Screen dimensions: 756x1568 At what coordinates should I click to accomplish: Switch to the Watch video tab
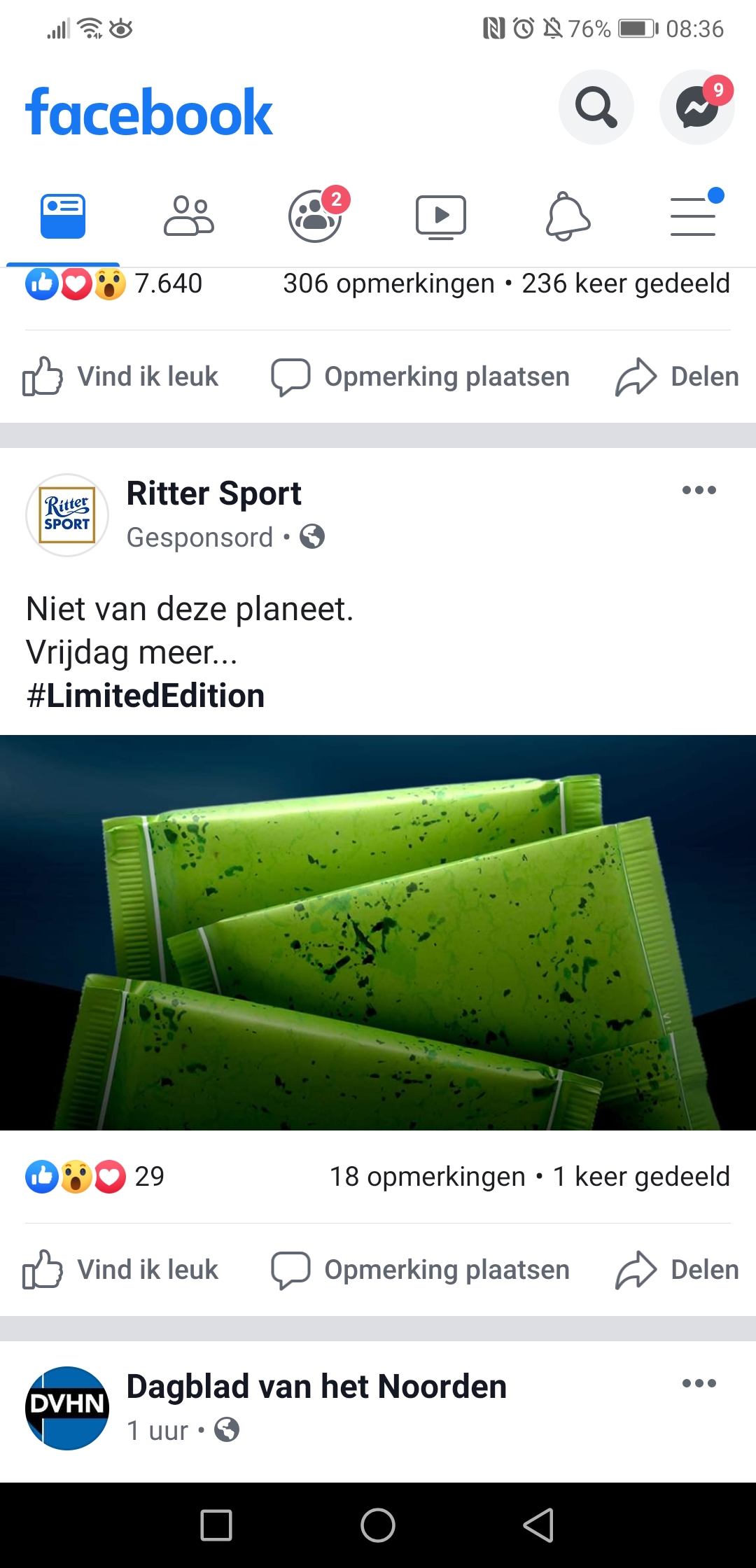point(441,217)
